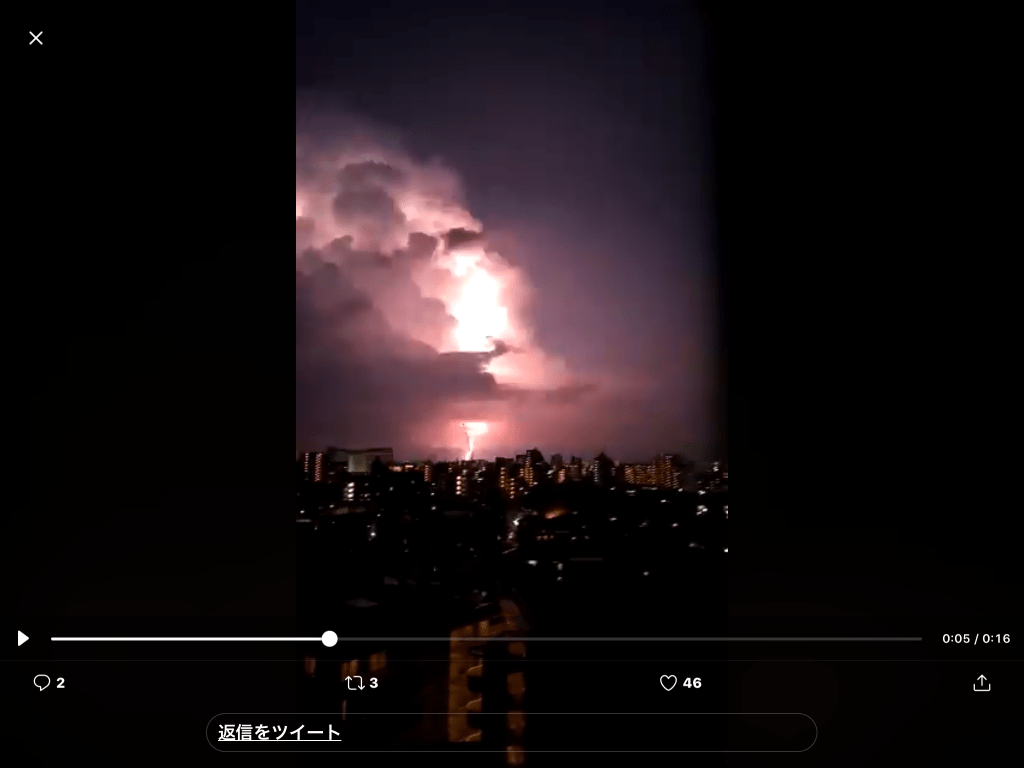Tap the 返信をツイート reply field
Image resolution: width=1024 pixels, height=768 pixels.
click(x=511, y=732)
